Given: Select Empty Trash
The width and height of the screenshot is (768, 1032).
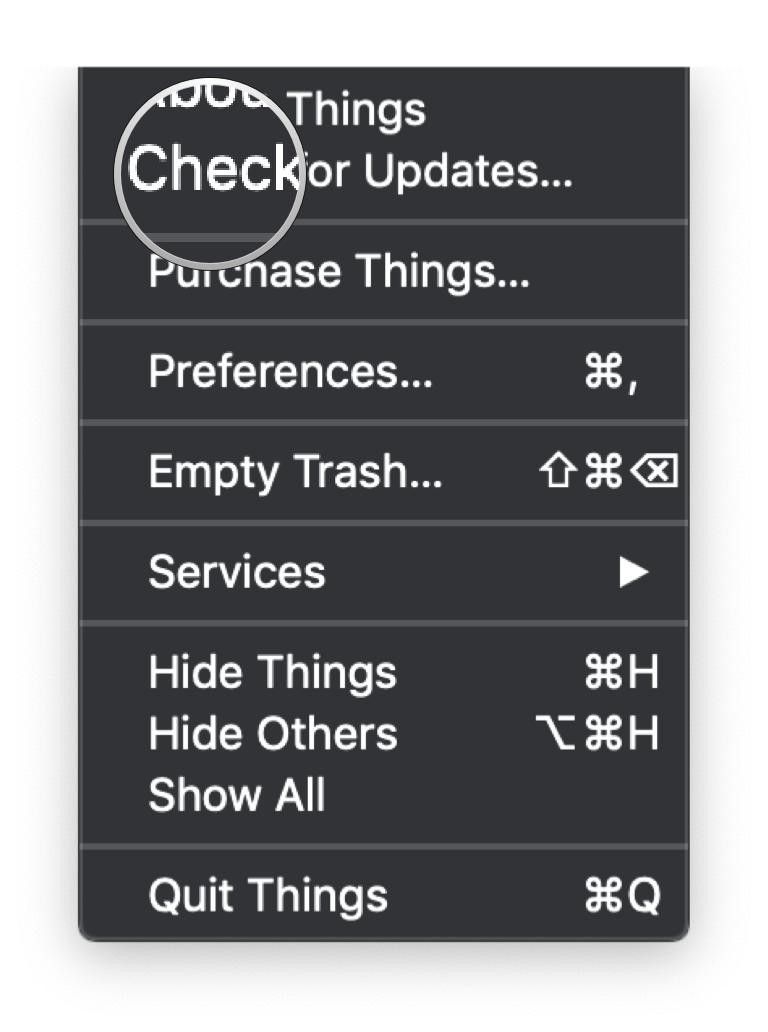Looking at the screenshot, I should point(295,472).
